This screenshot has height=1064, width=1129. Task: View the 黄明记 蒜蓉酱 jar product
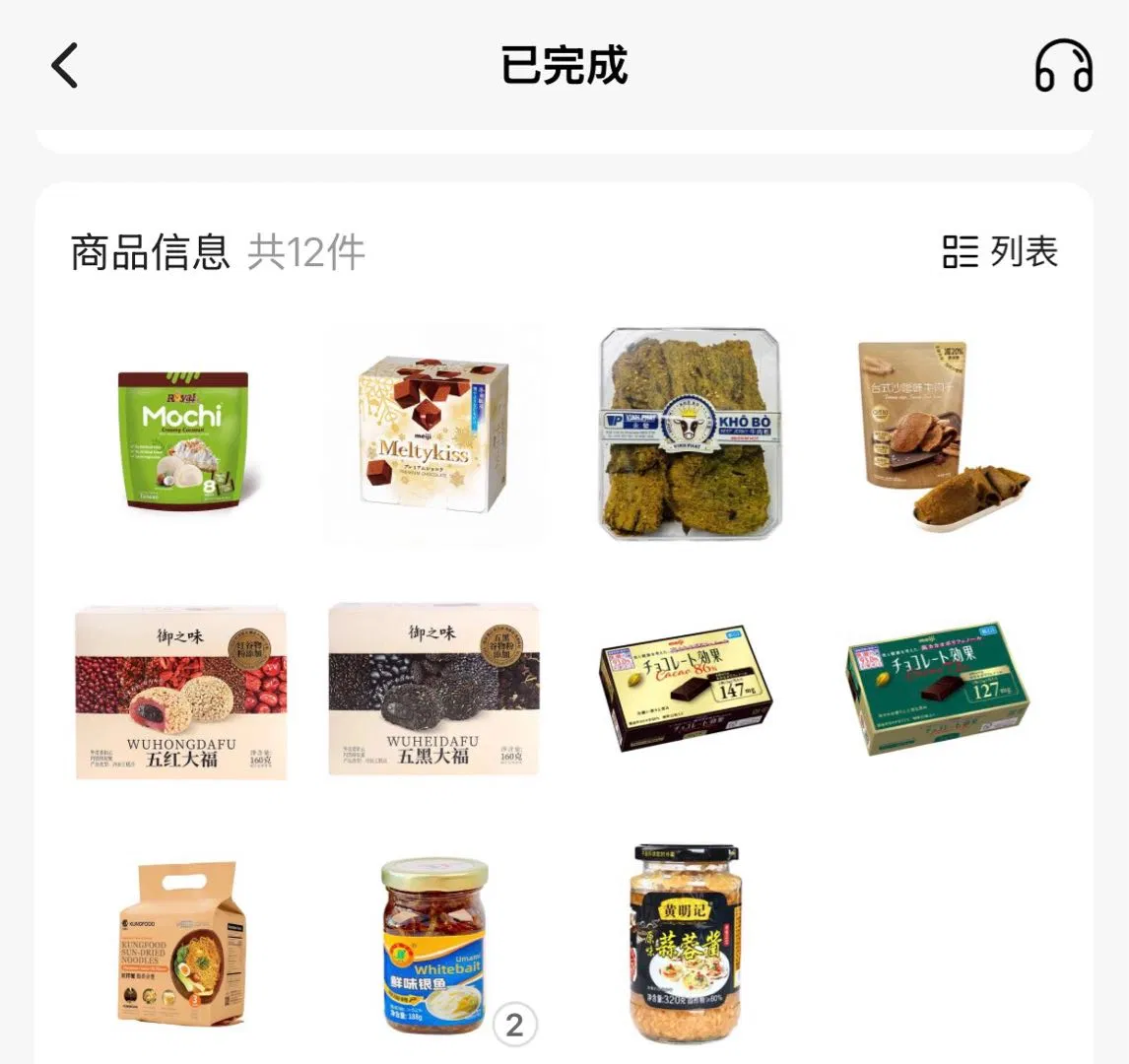(x=686, y=942)
